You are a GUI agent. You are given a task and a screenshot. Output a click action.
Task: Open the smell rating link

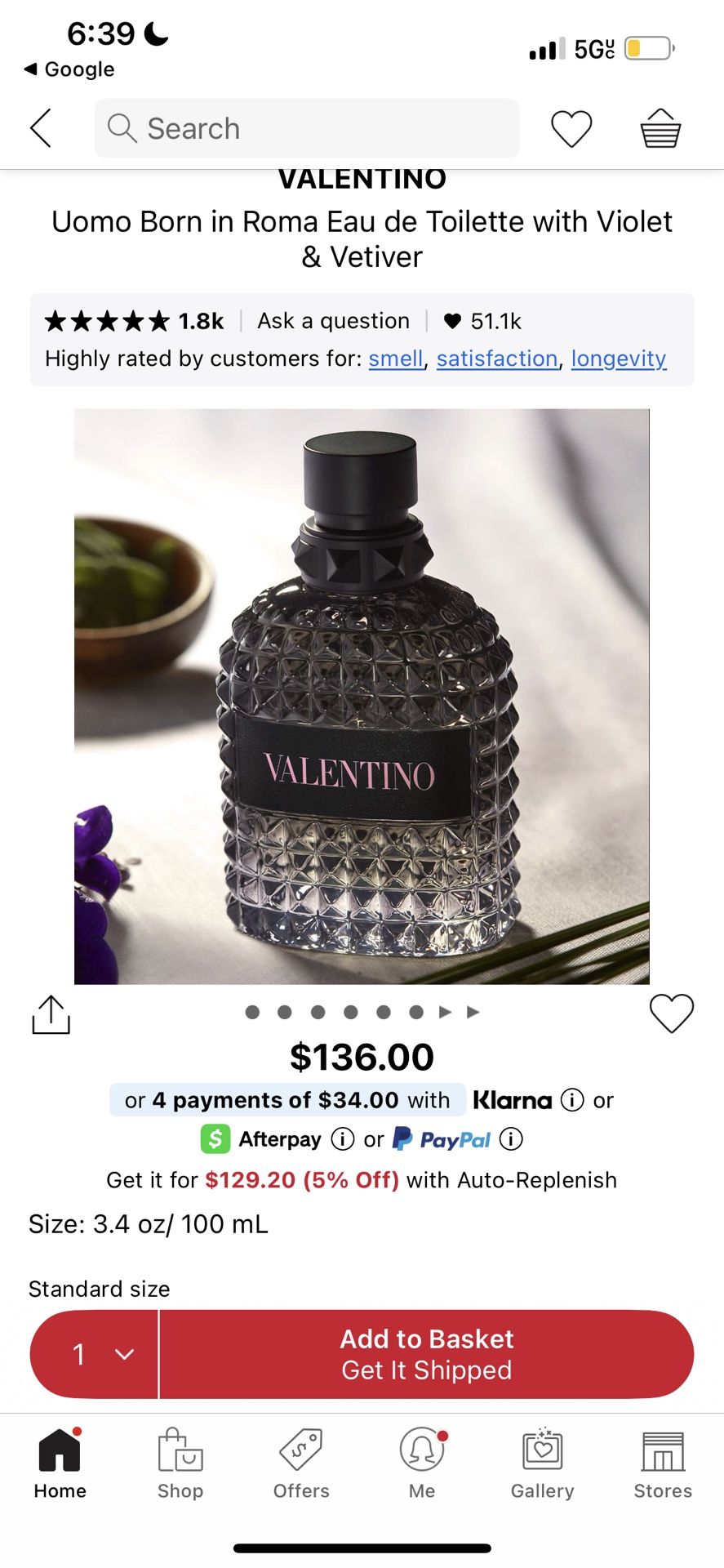[x=396, y=359]
